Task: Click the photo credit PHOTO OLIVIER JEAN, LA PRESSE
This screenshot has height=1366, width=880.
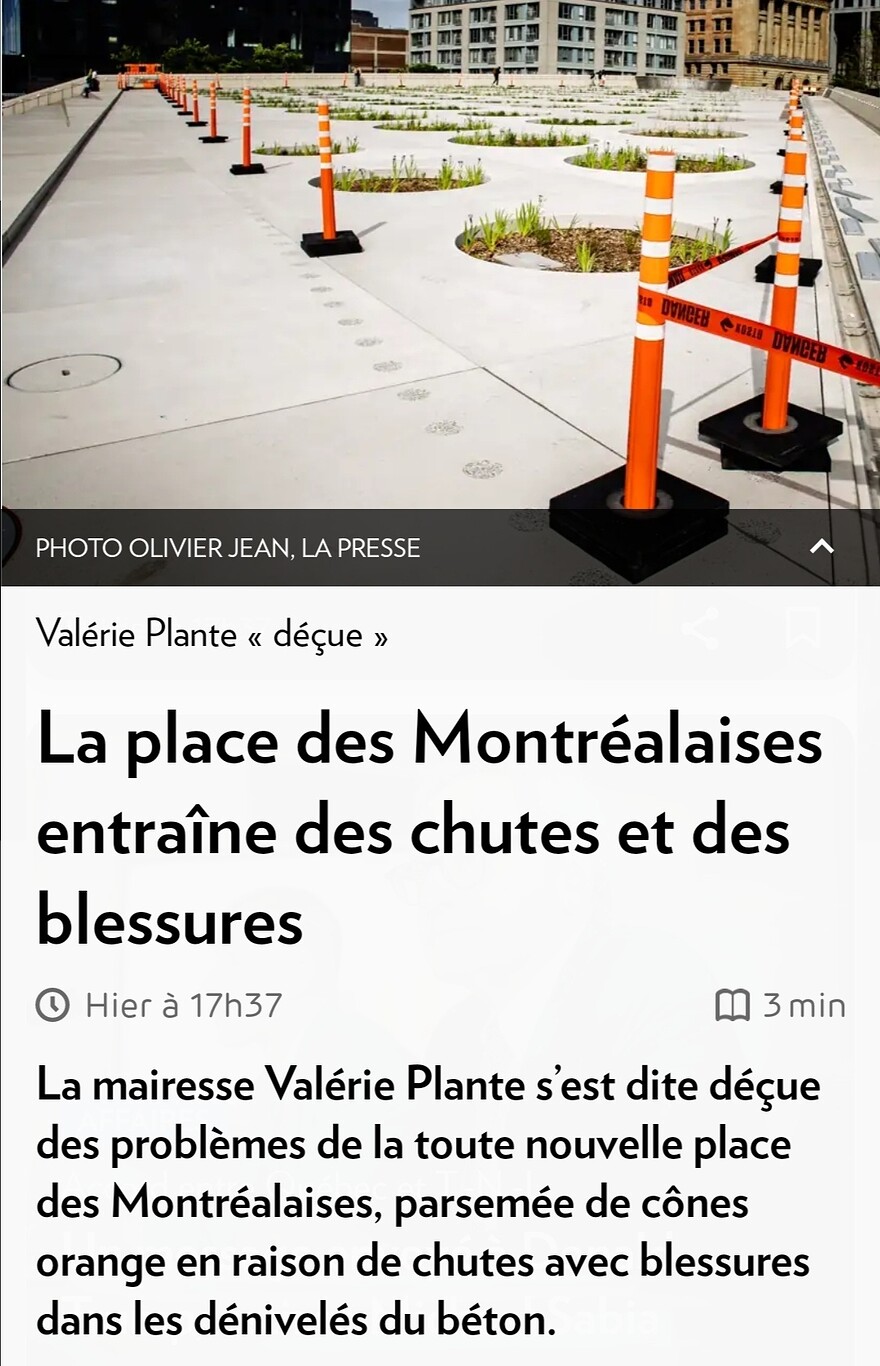Action: coord(226,548)
